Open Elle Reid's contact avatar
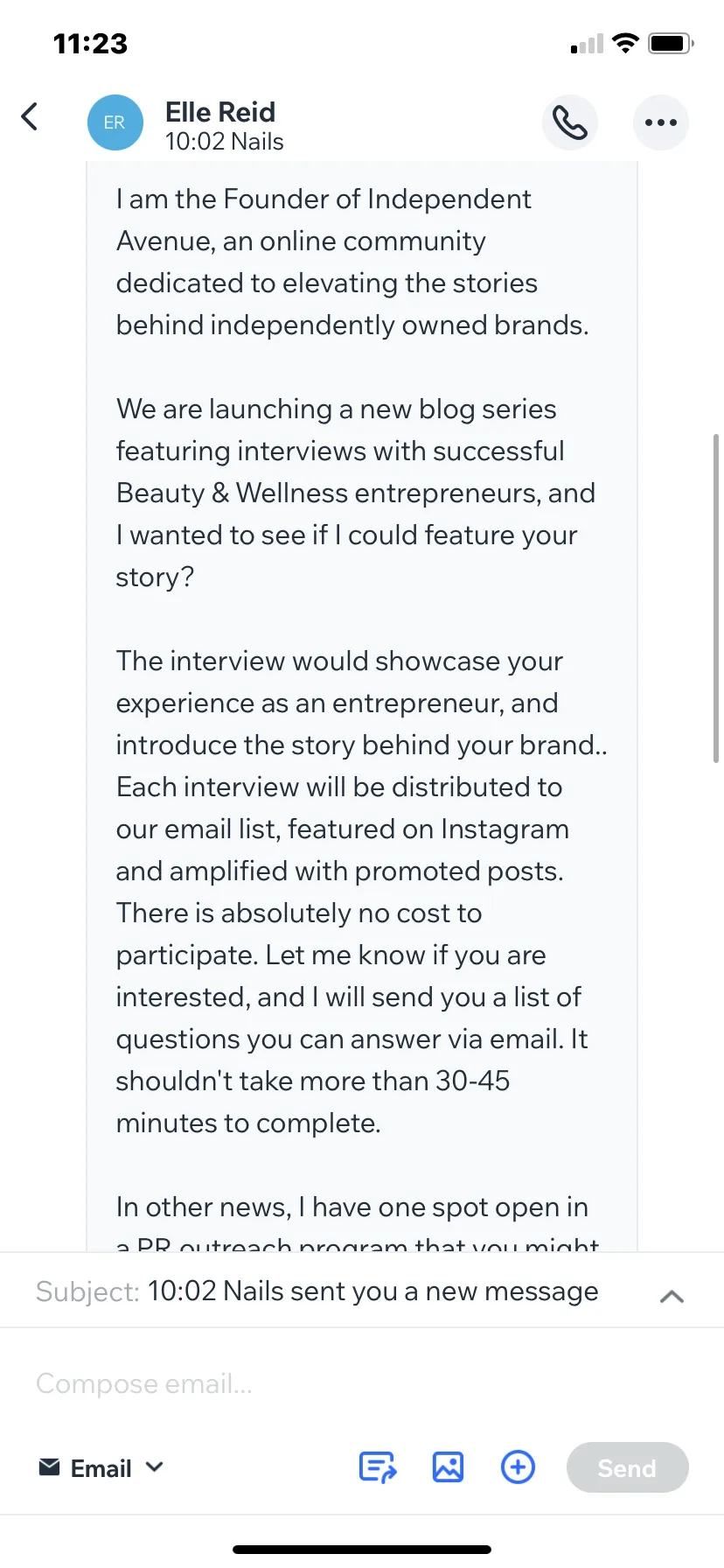Screen dimensions: 724x1568 pyautogui.click(x=115, y=122)
